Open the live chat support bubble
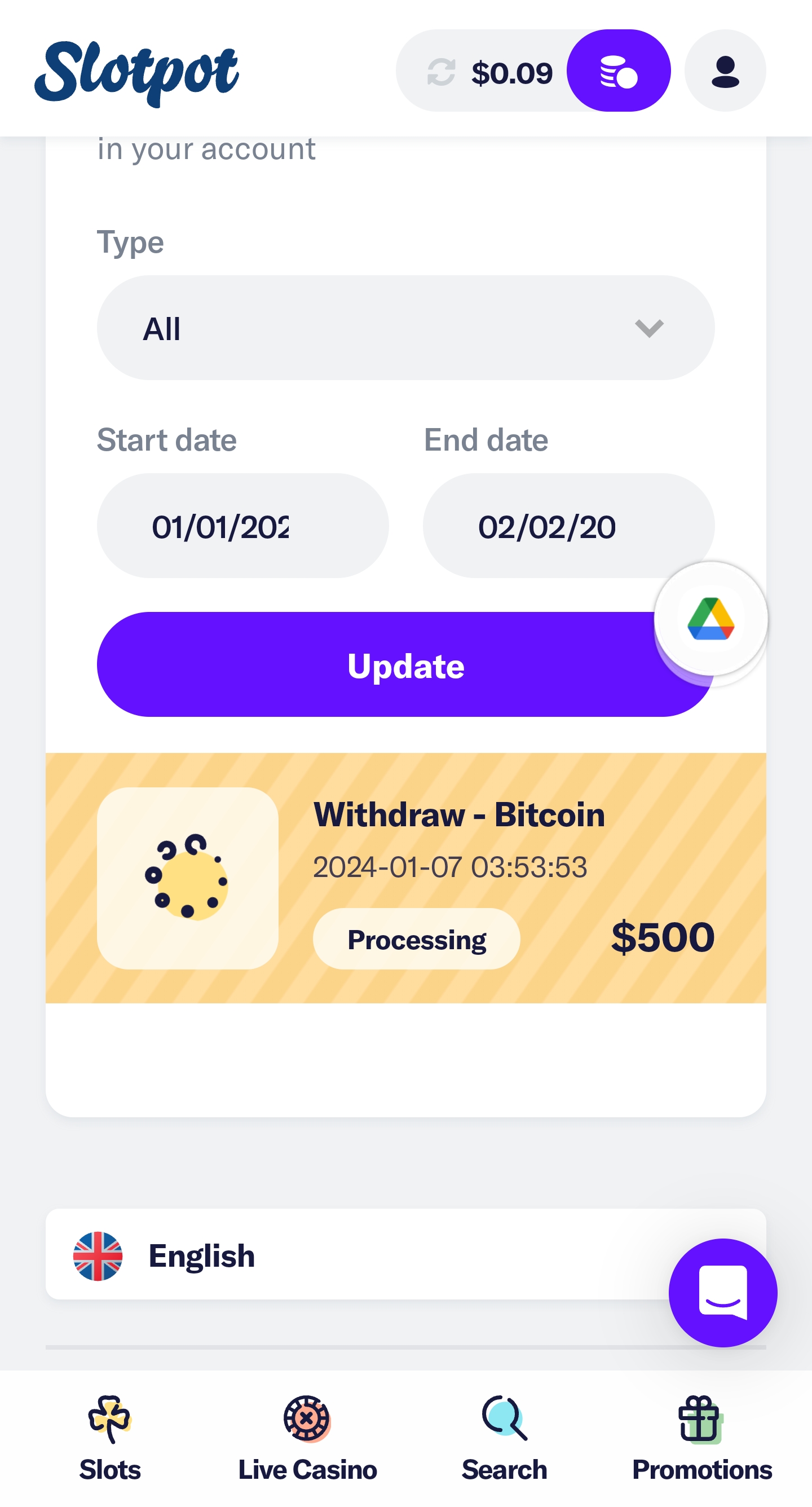Viewport: 812px width, 1507px height. [722, 1293]
